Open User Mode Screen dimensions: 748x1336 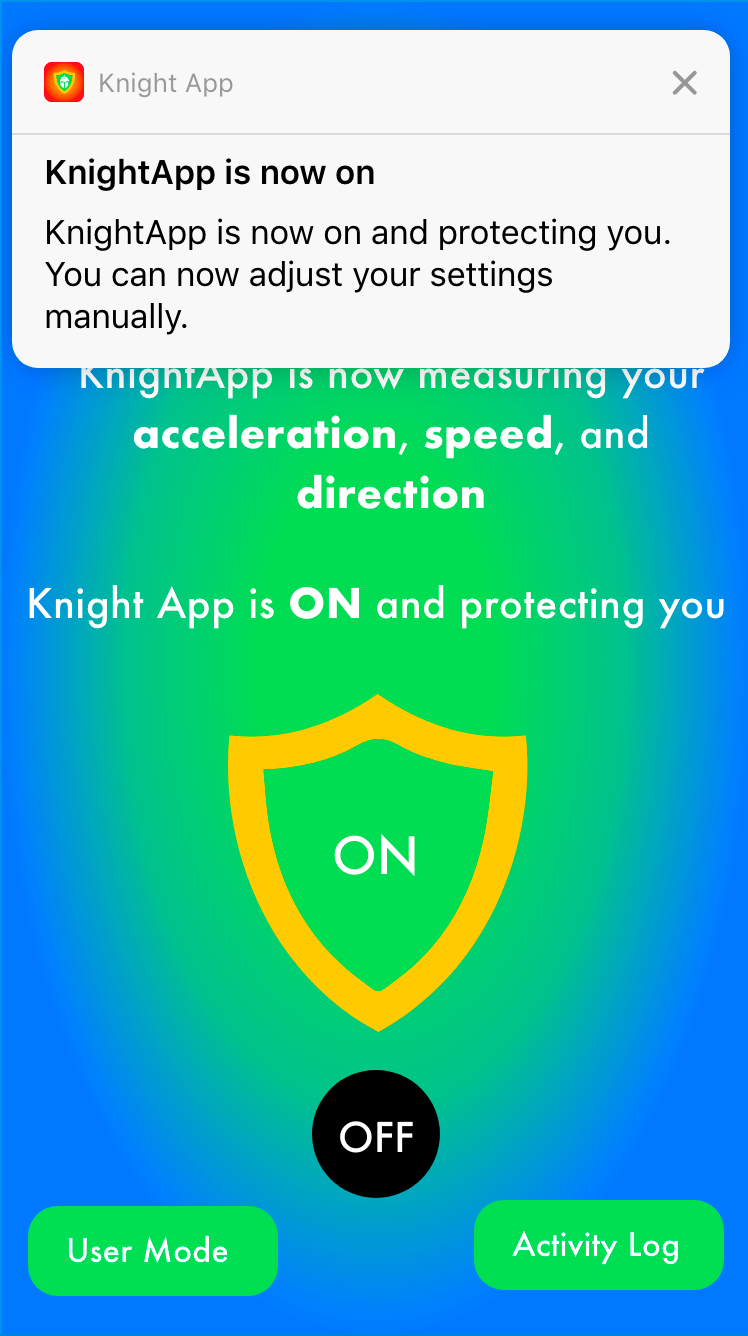152,1250
